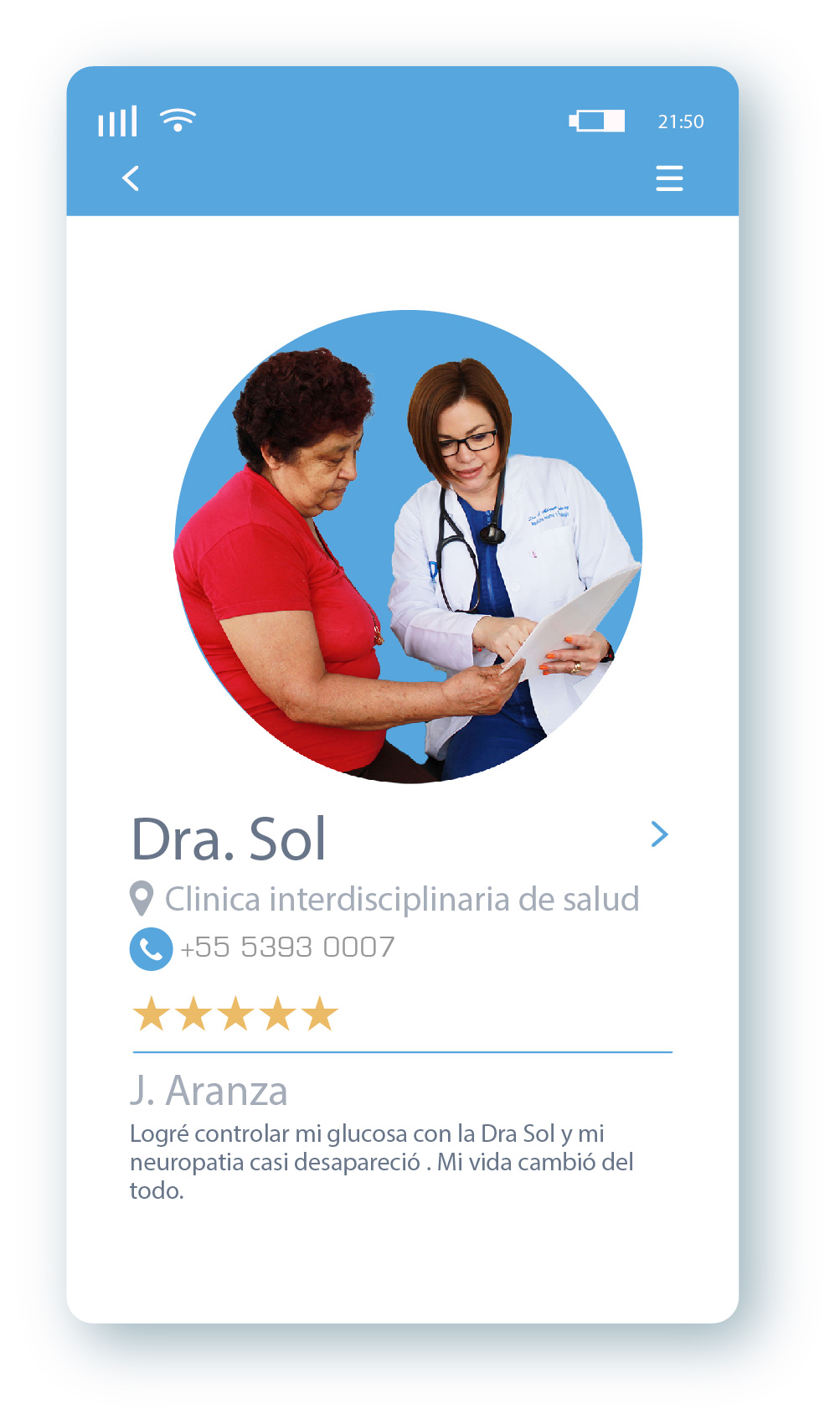Open Dra. Sol's profile with the chevron

659,834
